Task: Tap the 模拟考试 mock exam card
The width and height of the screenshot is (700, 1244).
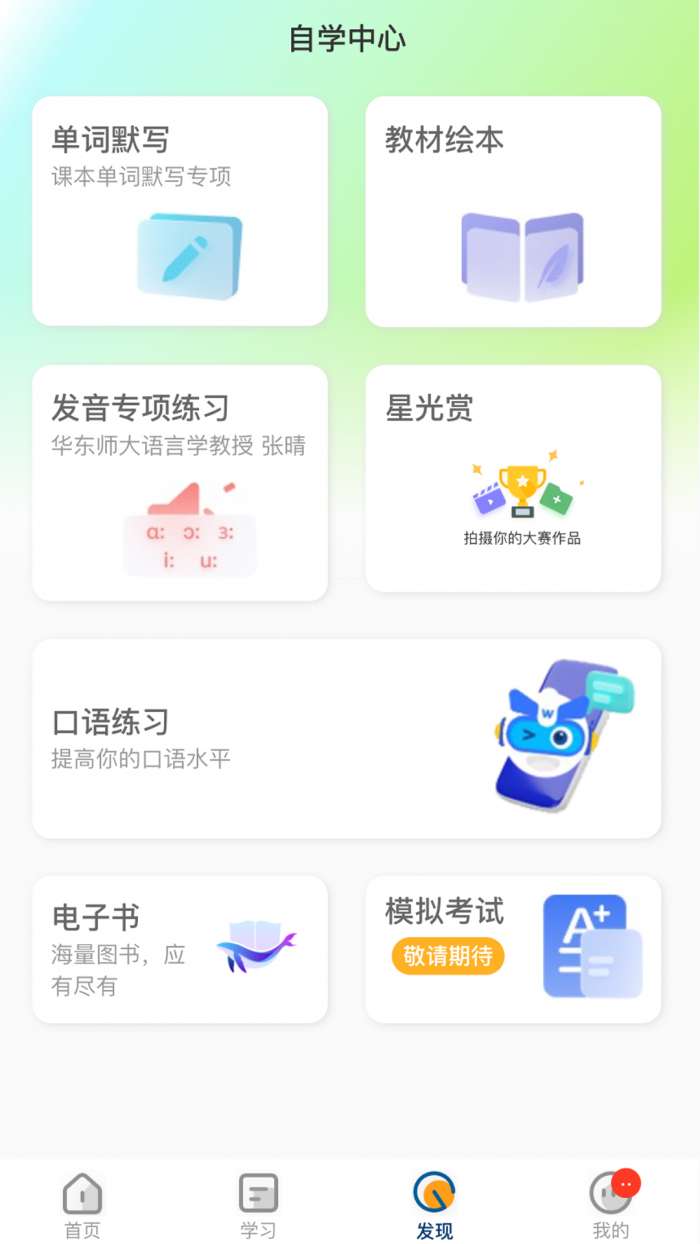Action: (x=513, y=950)
